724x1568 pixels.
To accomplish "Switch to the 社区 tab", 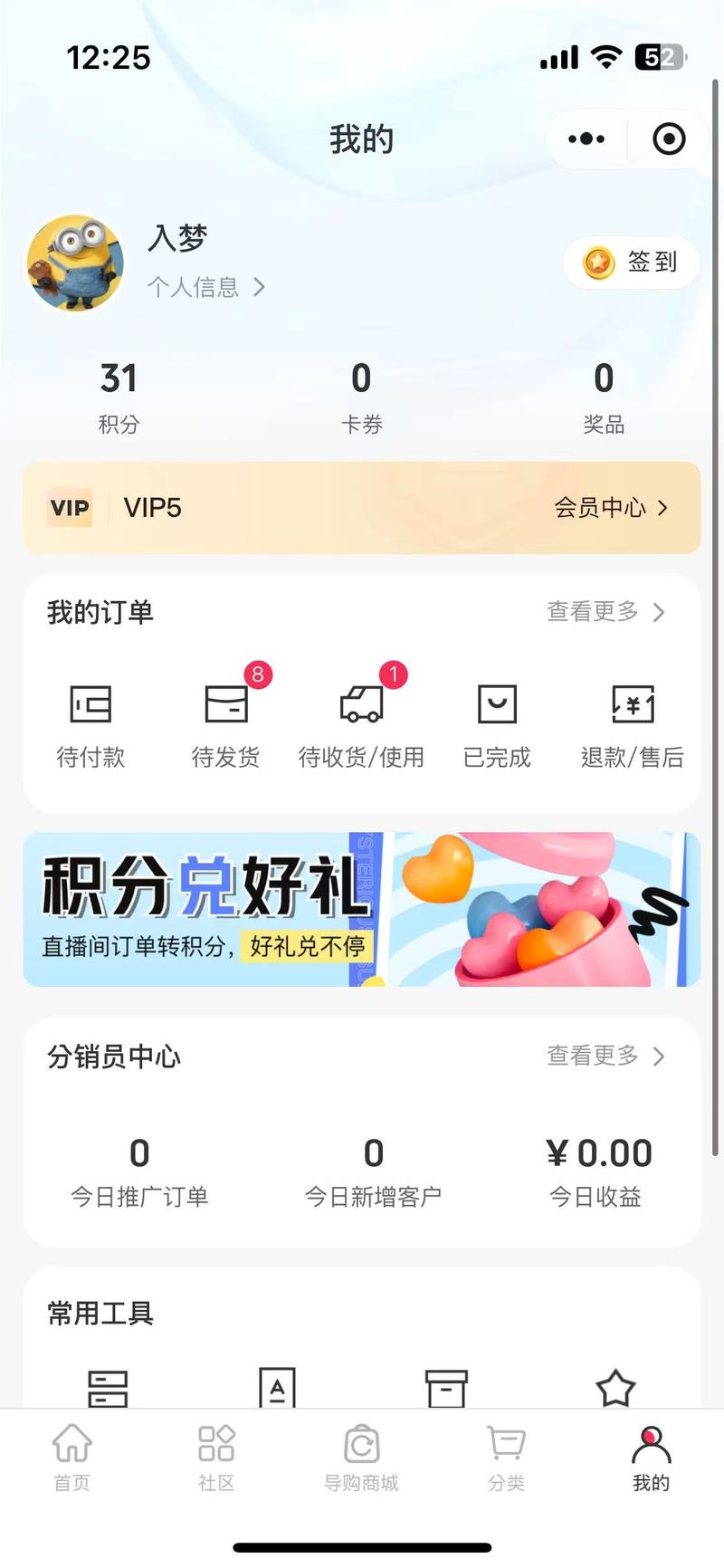I will coord(216,1457).
